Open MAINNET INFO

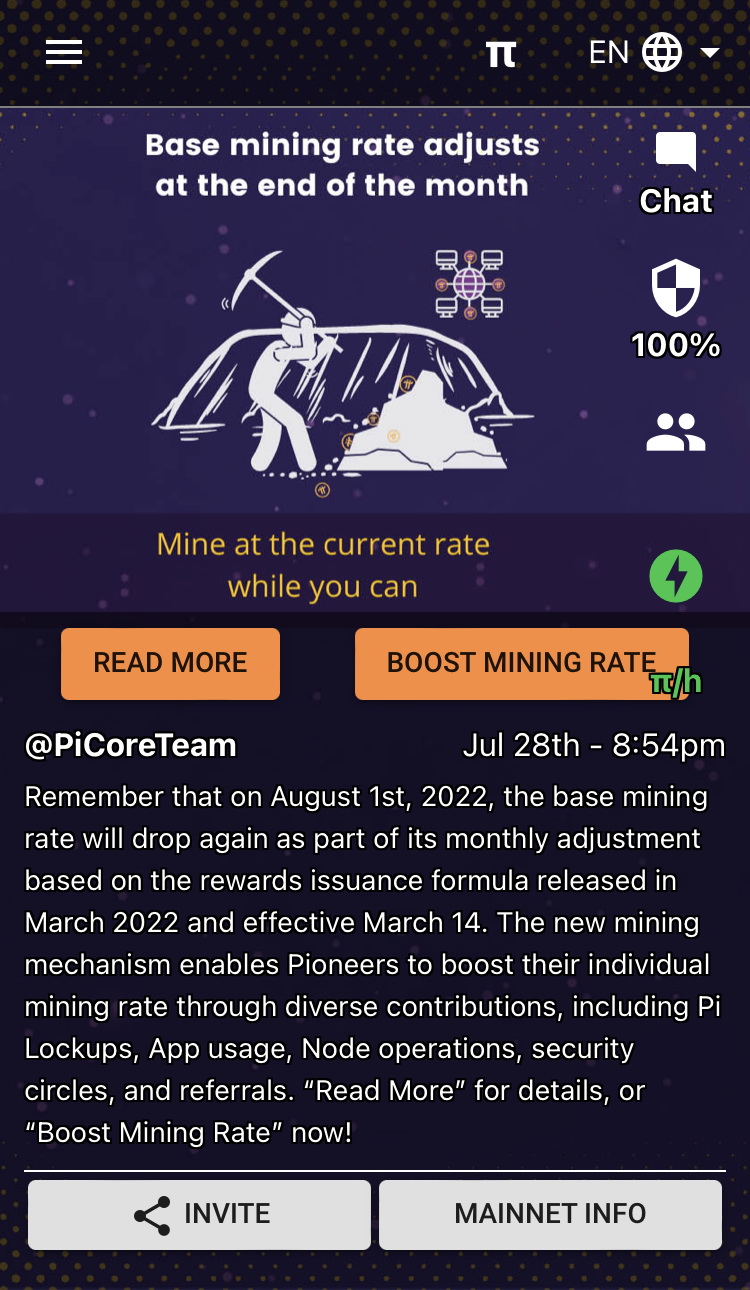[550, 1214]
